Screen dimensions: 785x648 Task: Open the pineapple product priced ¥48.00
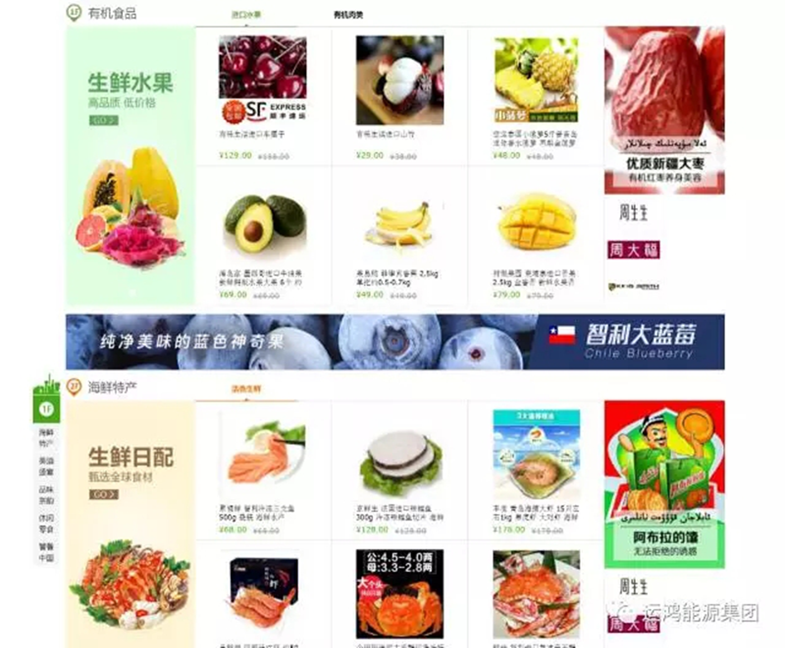pyautogui.click(x=534, y=78)
